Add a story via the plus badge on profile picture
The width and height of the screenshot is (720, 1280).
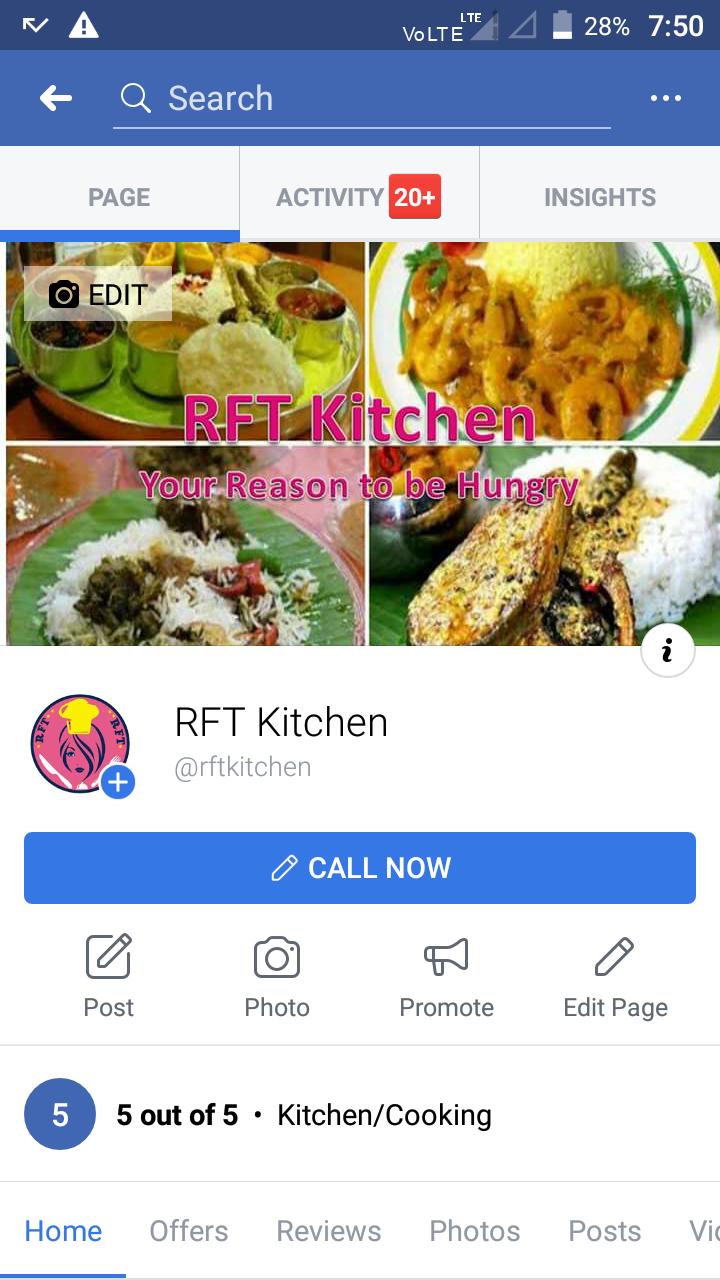[117, 784]
